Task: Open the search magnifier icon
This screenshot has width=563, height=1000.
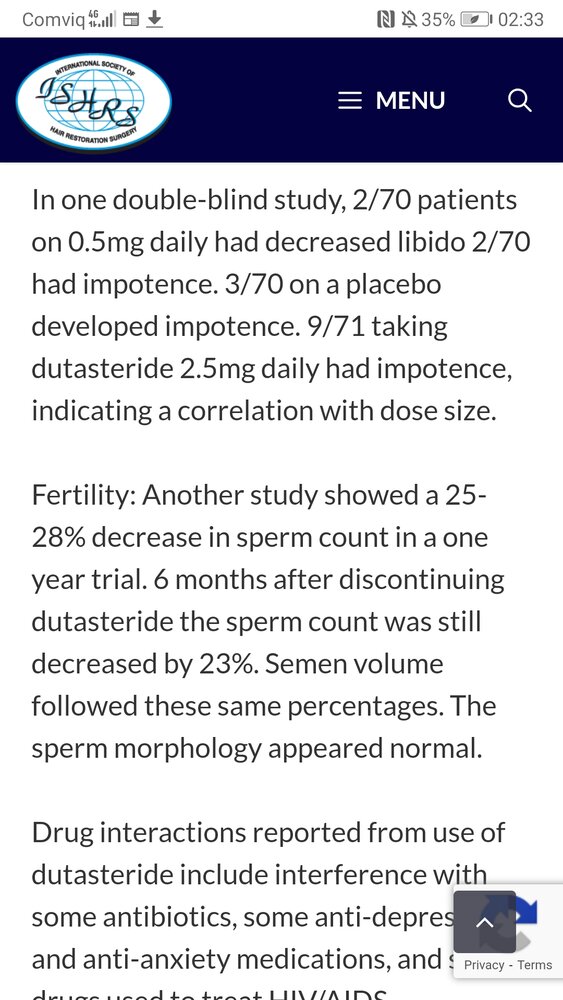Action: 520,100
